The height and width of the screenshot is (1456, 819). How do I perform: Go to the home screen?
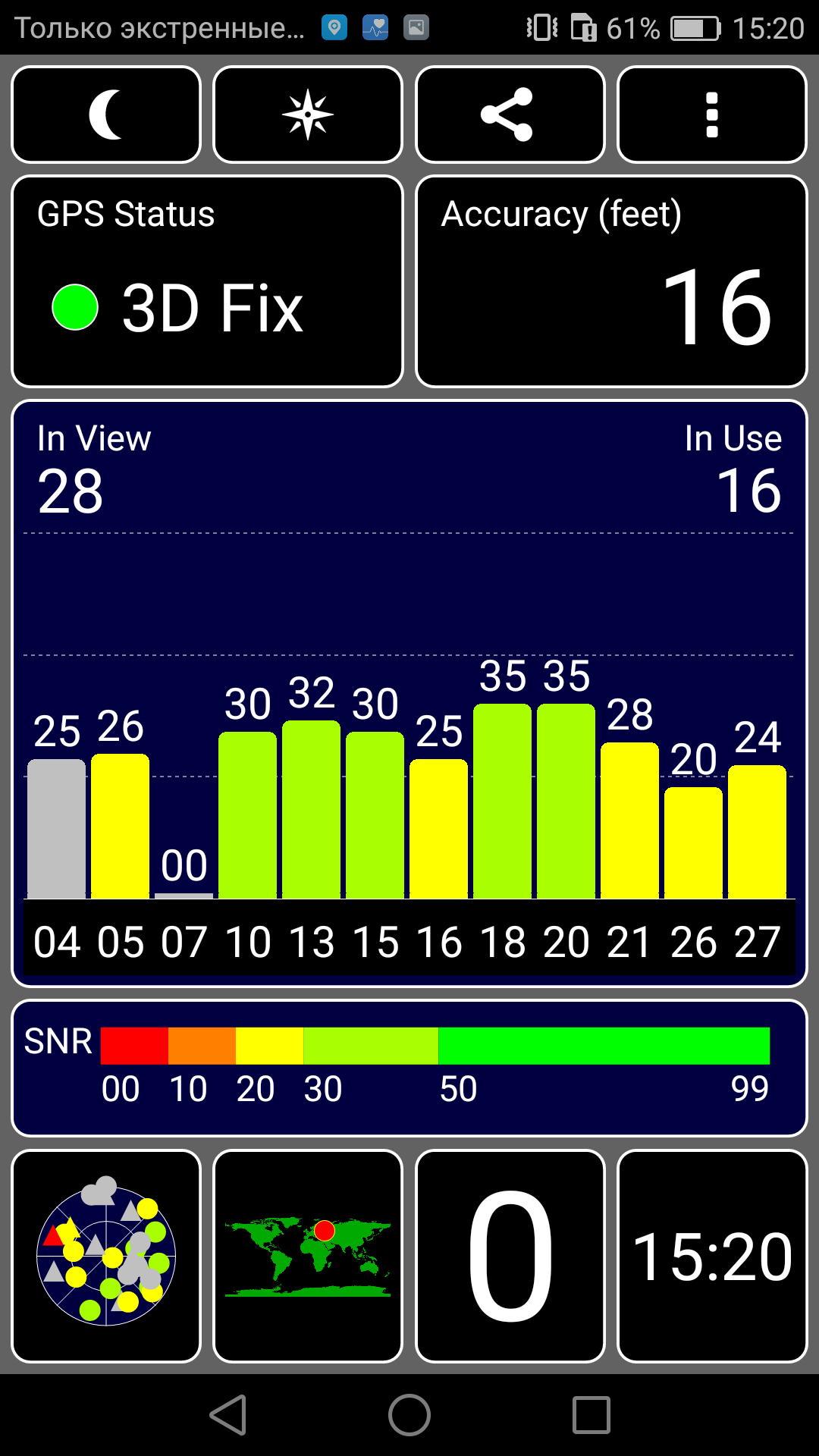(x=409, y=1415)
